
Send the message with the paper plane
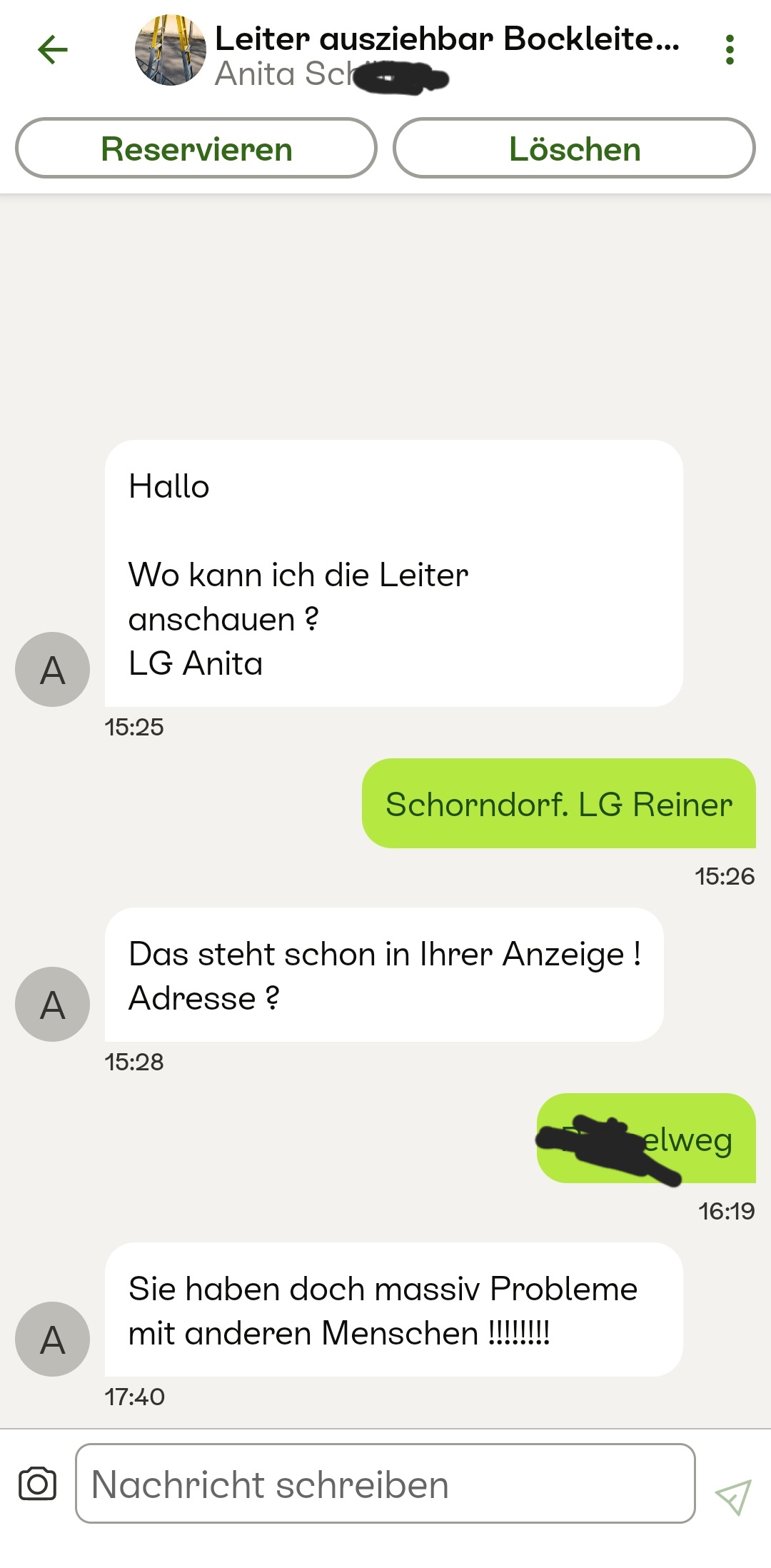coord(733,1496)
